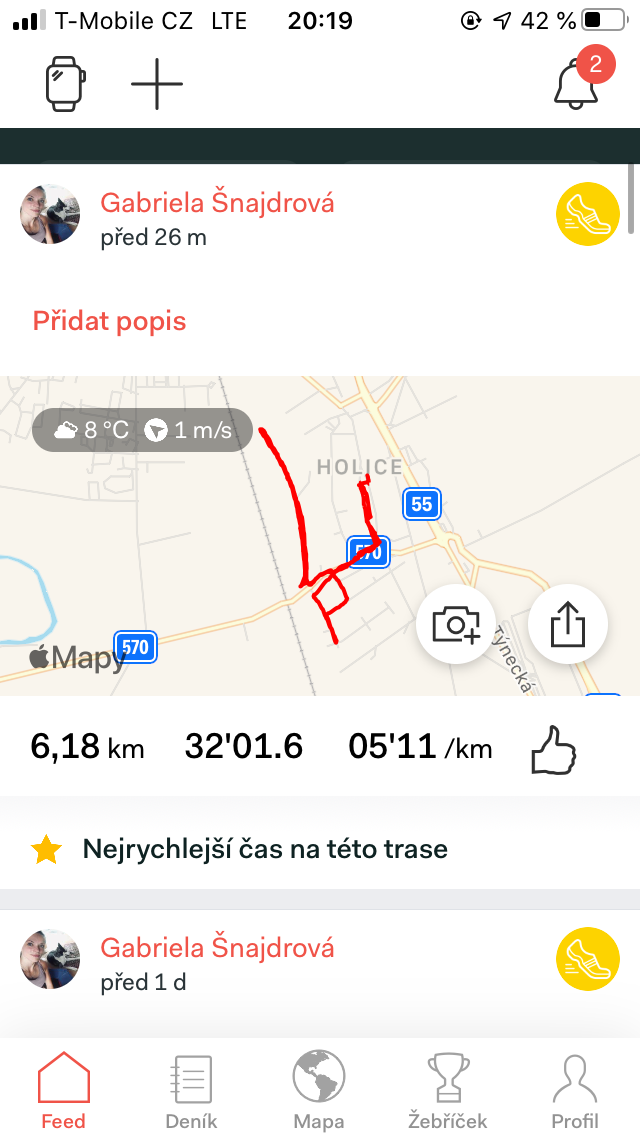Tap Přidat popis to add a description

pyautogui.click(x=109, y=321)
